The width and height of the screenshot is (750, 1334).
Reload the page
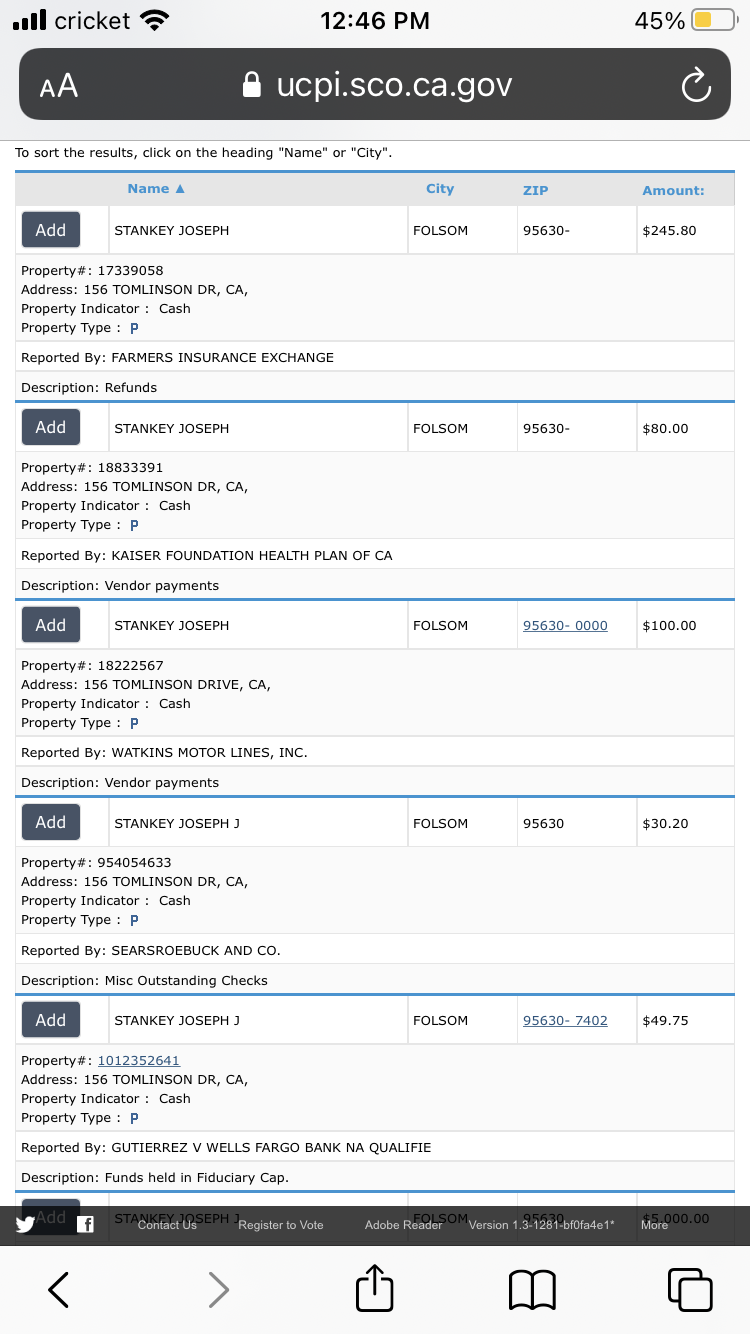tap(695, 86)
